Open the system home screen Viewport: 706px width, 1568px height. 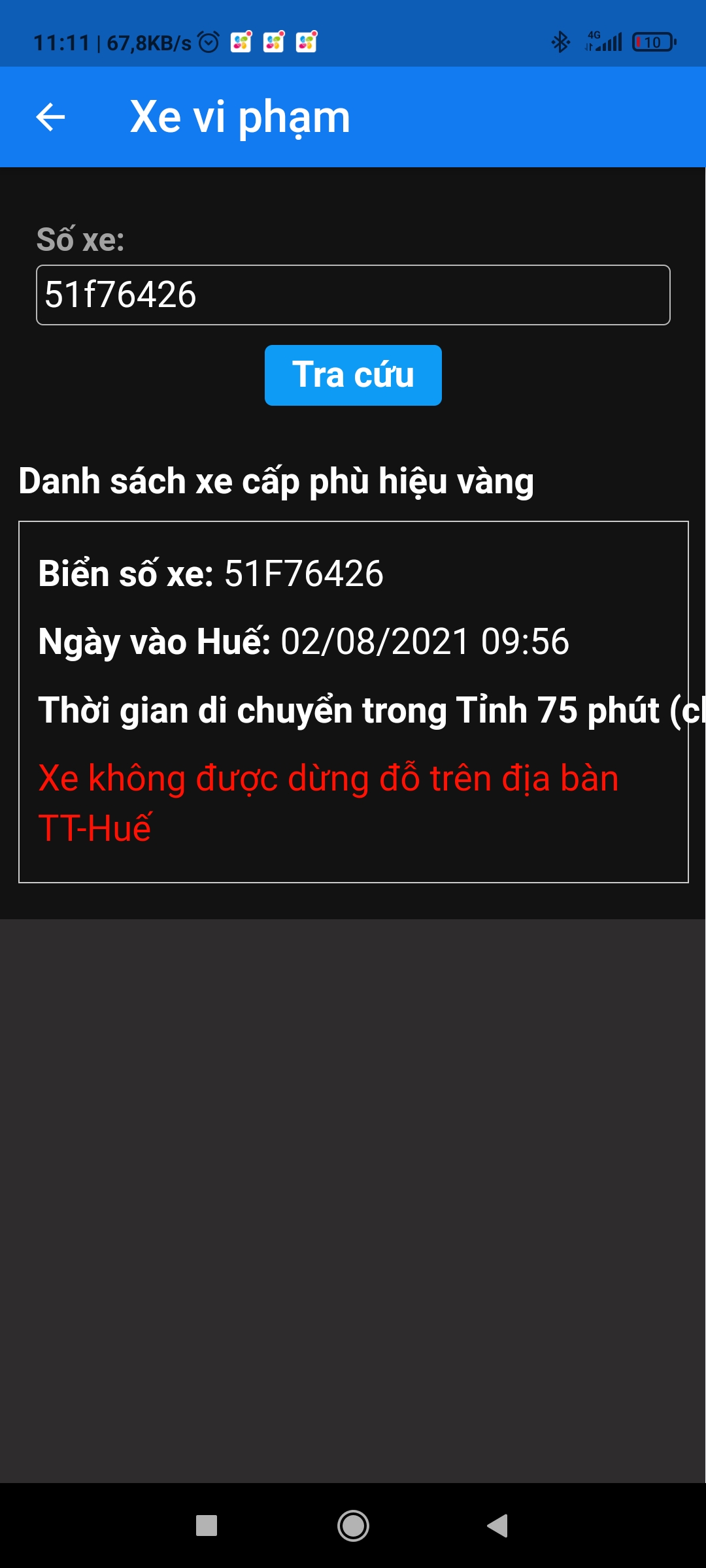[353, 1526]
